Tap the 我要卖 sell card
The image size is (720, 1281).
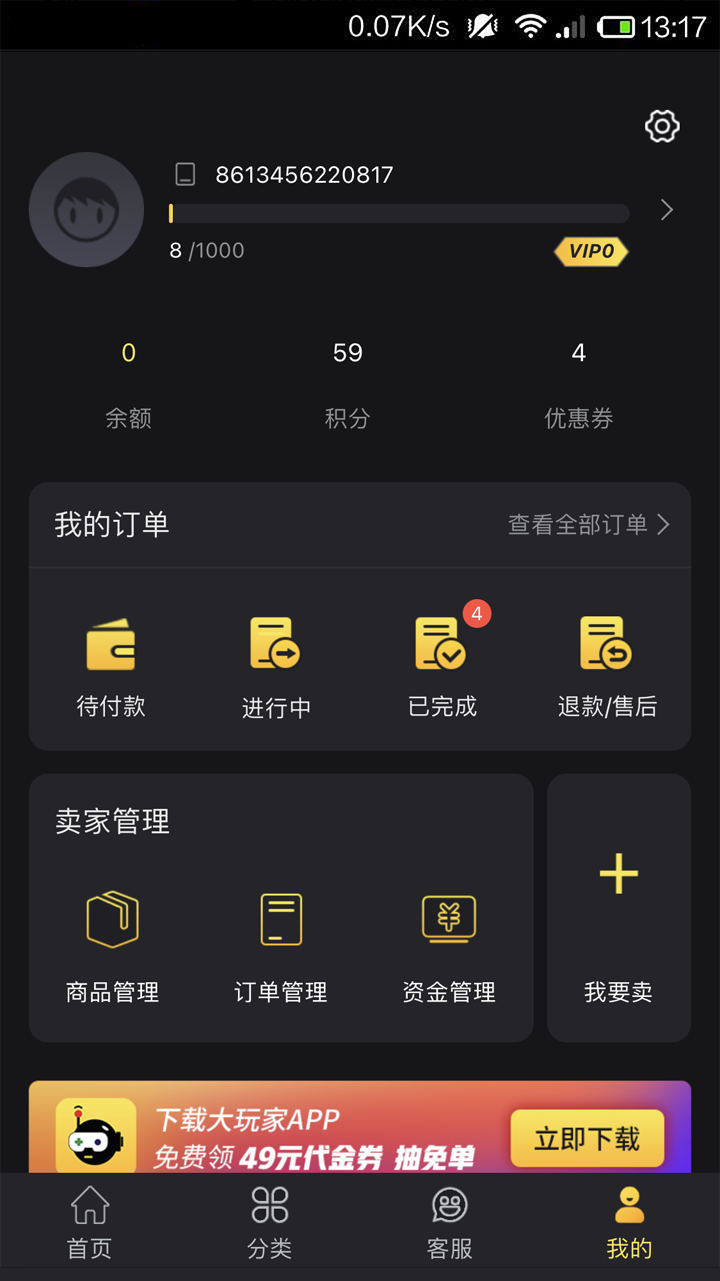618,908
